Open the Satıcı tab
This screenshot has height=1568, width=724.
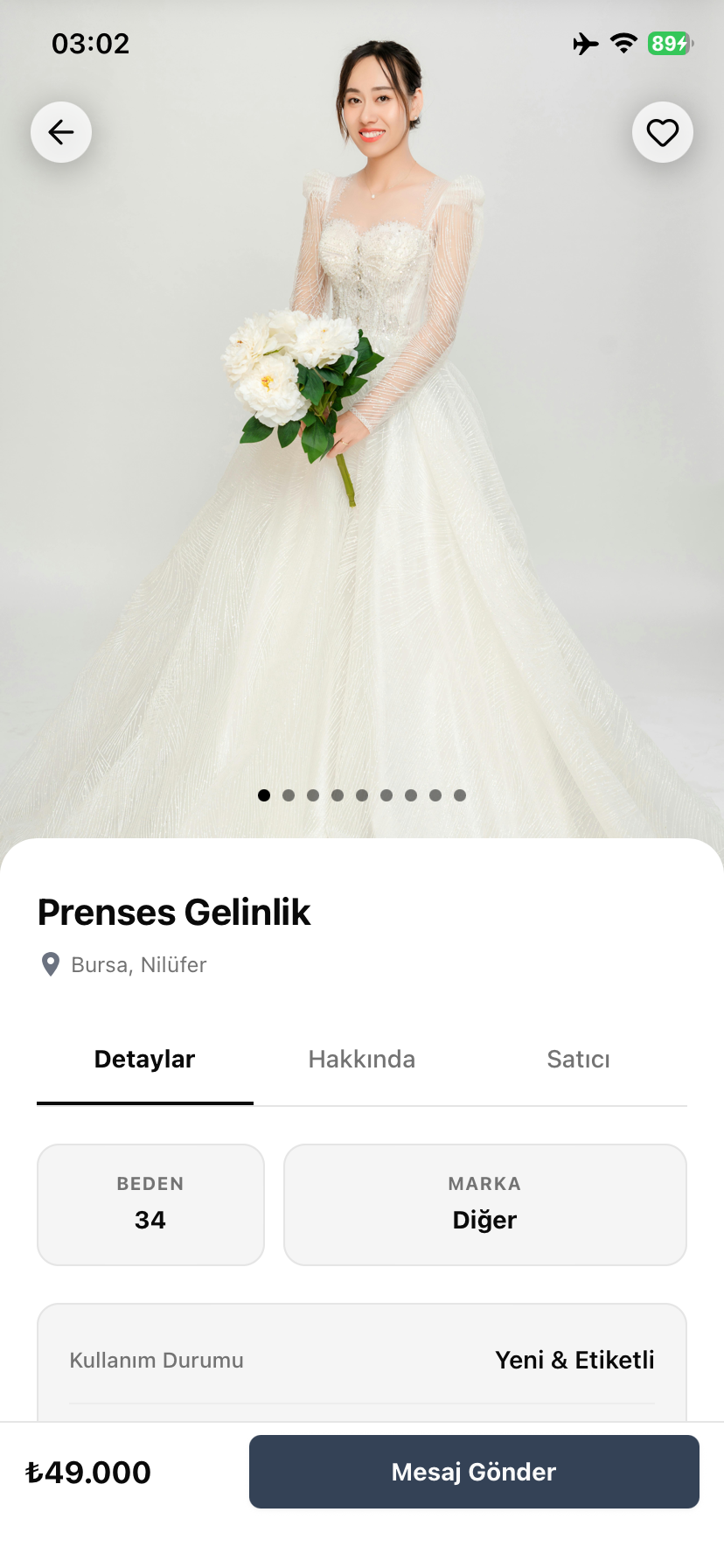pyautogui.click(x=578, y=1059)
